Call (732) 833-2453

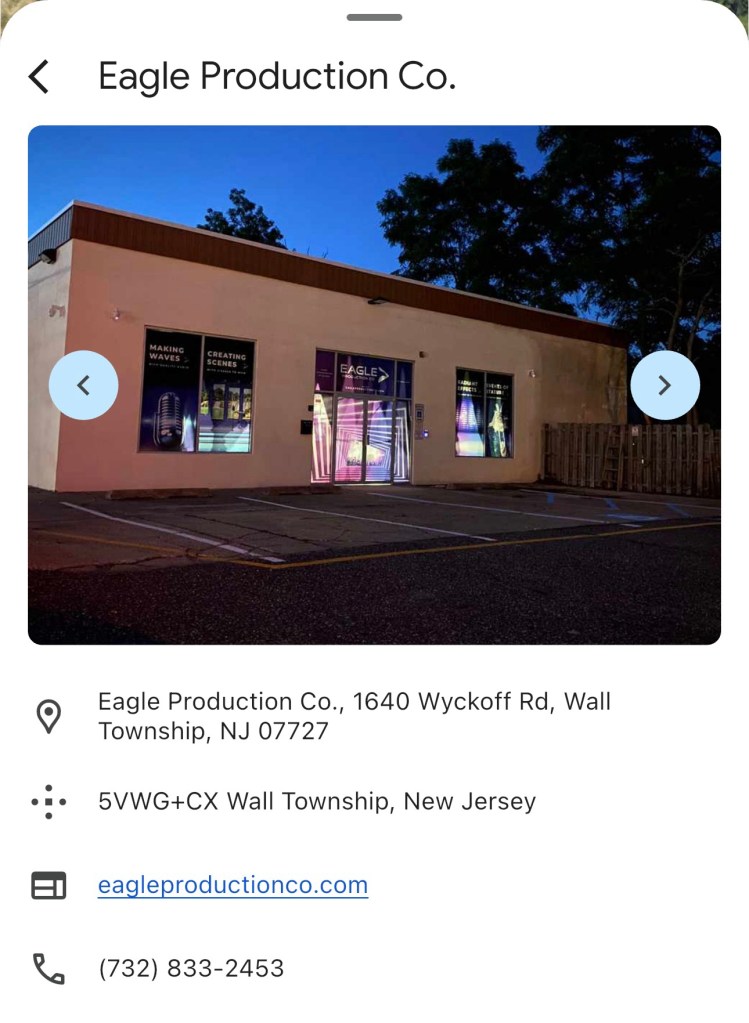point(191,968)
